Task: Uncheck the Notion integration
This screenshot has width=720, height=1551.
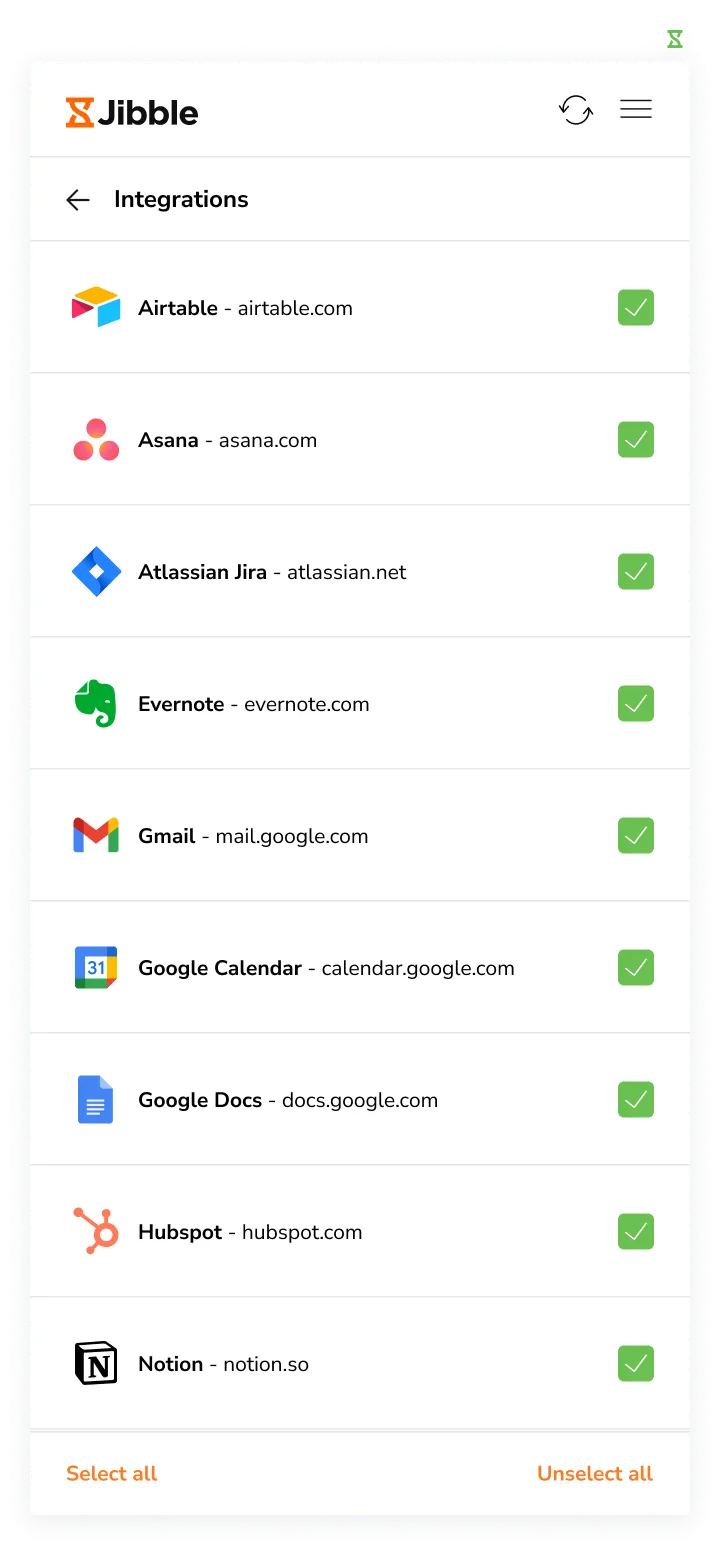Action: coord(636,1364)
